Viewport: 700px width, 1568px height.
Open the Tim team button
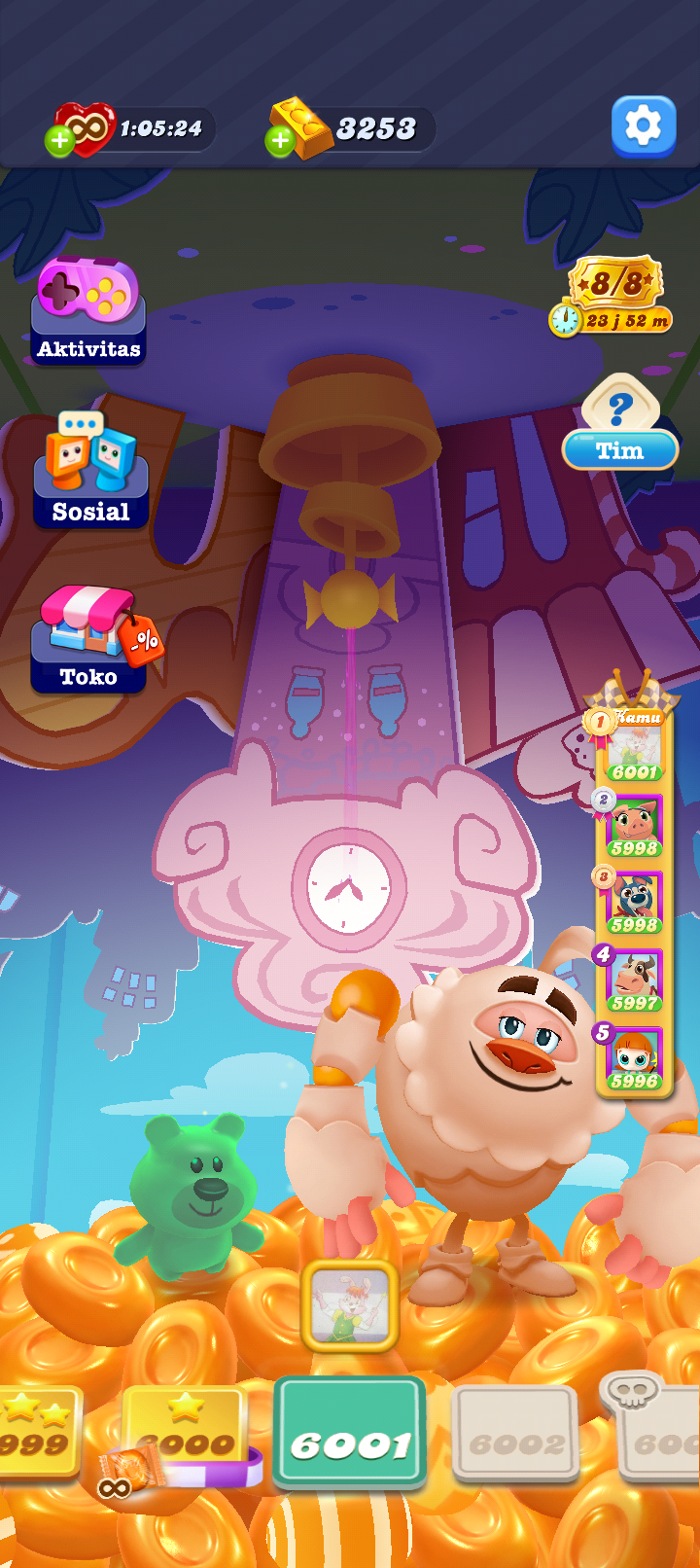pos(619,425)
